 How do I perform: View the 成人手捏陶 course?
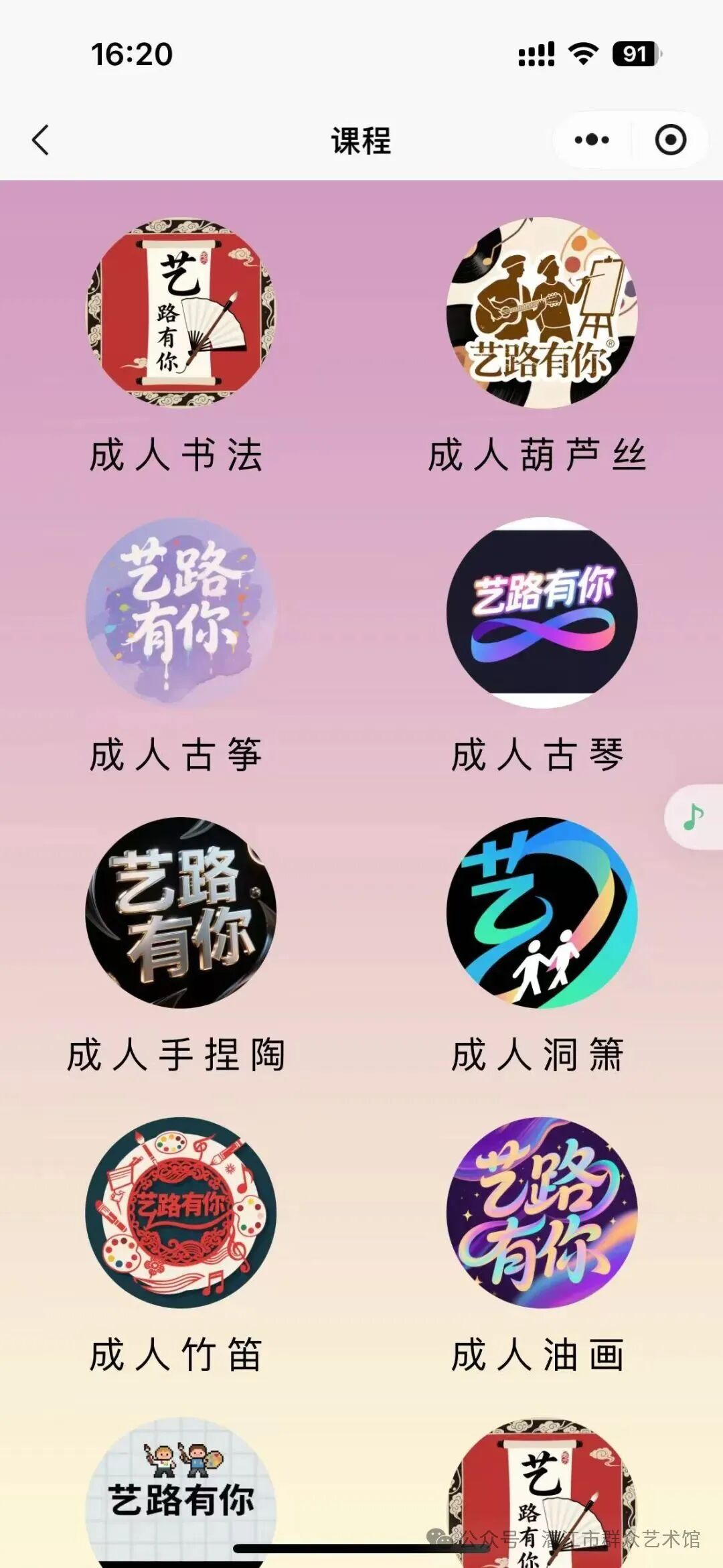pos(181,912)
